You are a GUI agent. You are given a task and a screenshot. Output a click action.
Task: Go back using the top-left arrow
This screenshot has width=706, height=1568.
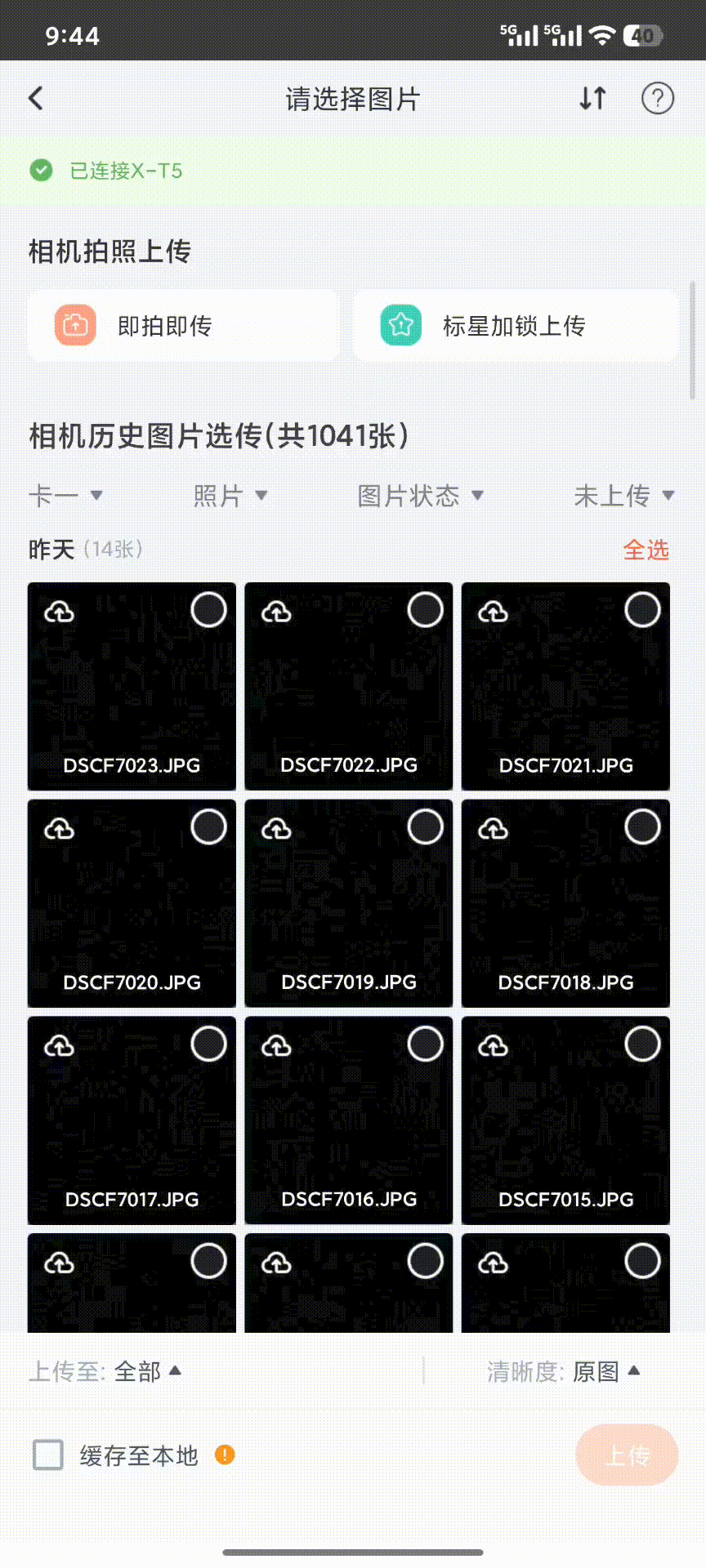36,99
